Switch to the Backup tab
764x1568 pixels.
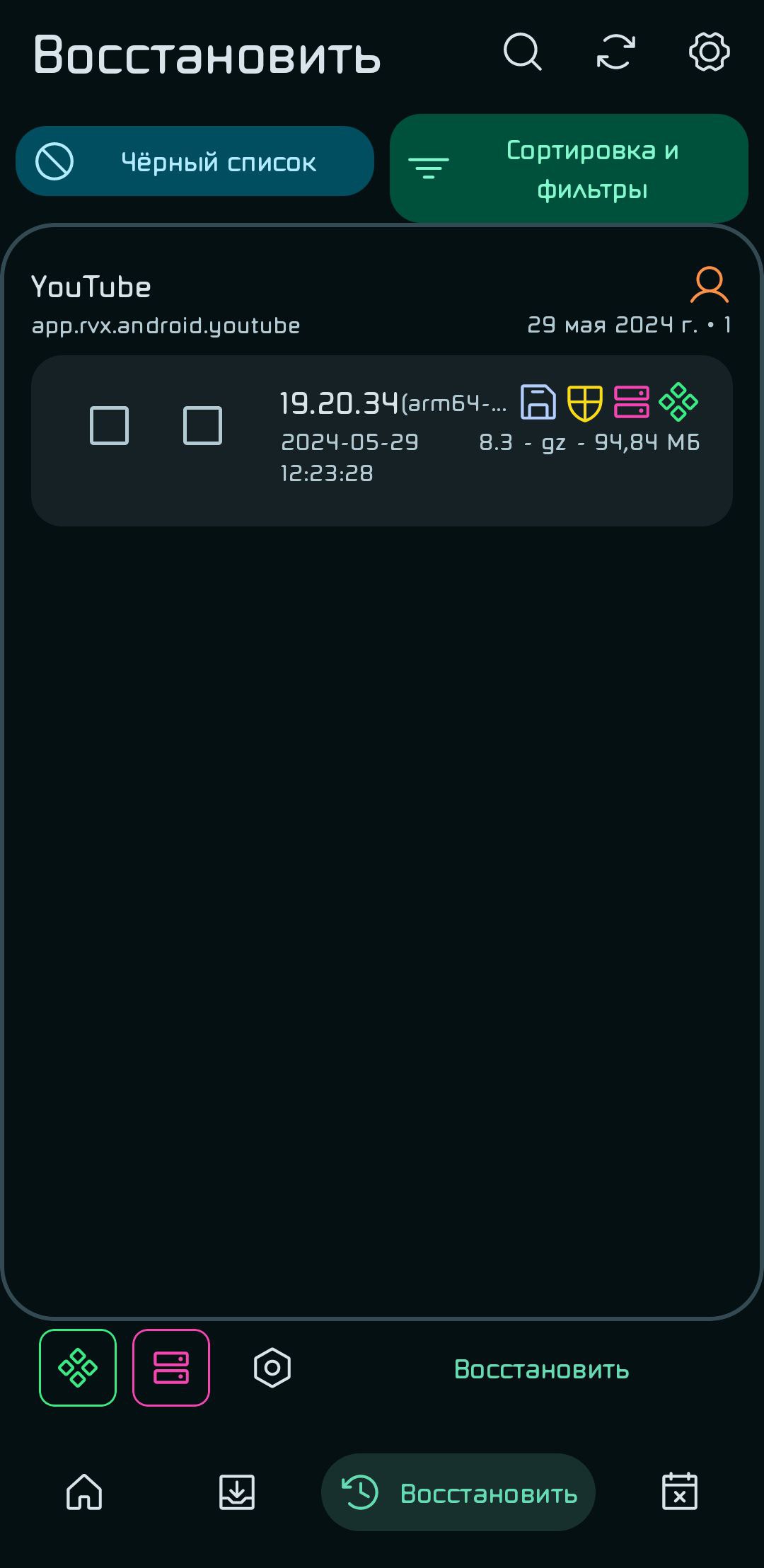tap(236, 1492)
